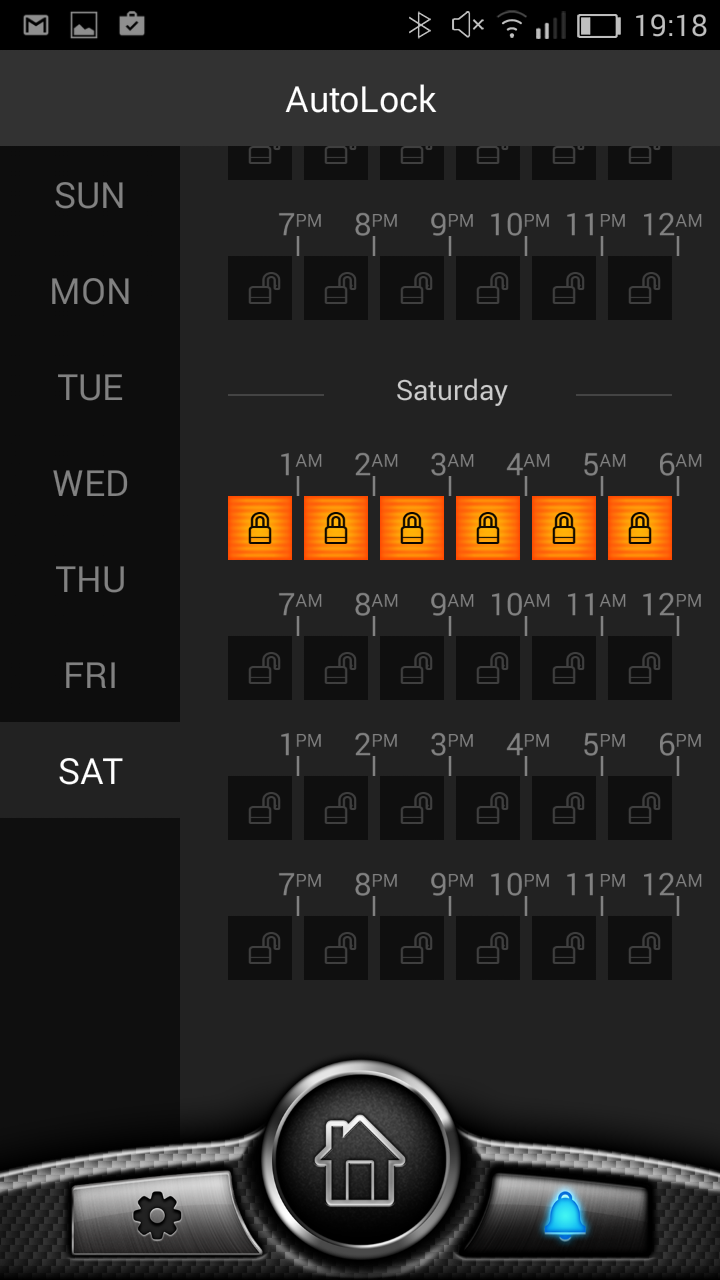
Task: Disable the lock for Saturday 6AM
Action: point(640,528)
